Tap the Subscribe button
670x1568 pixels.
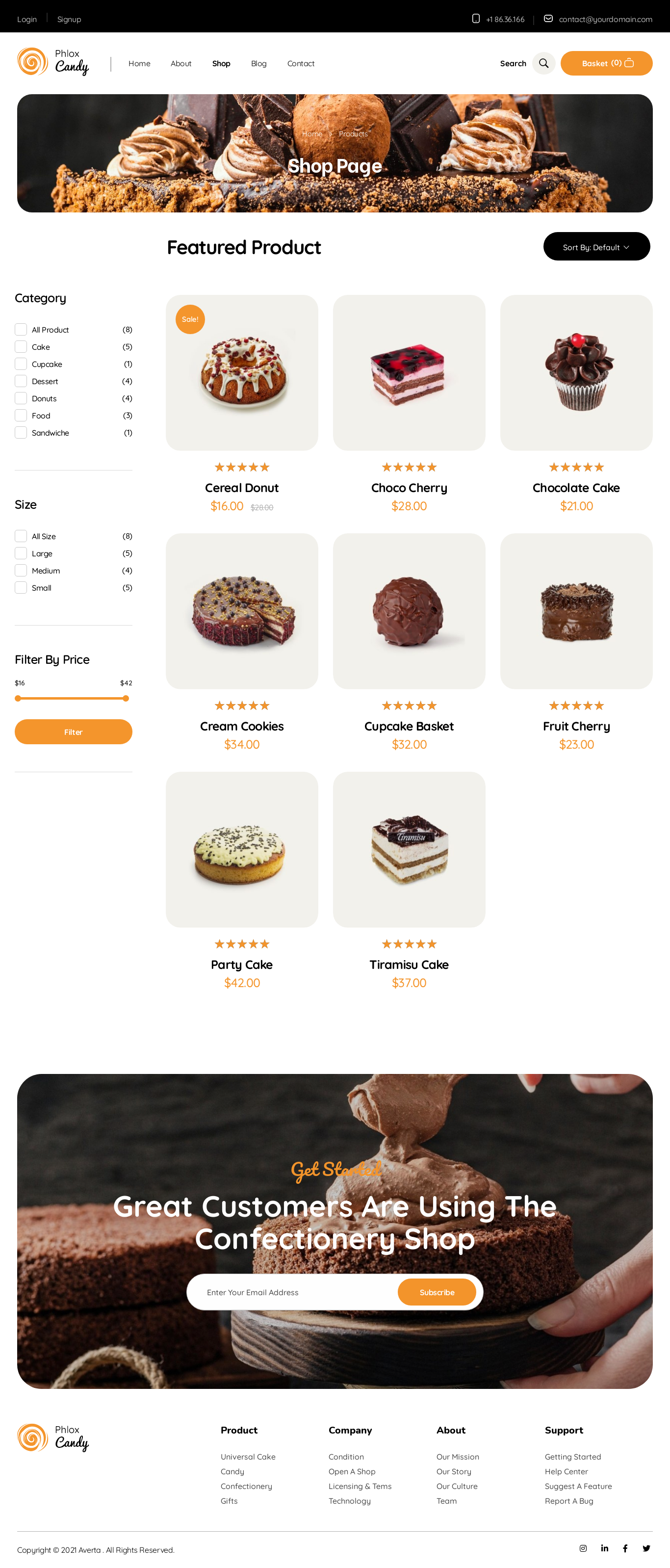437,1292
